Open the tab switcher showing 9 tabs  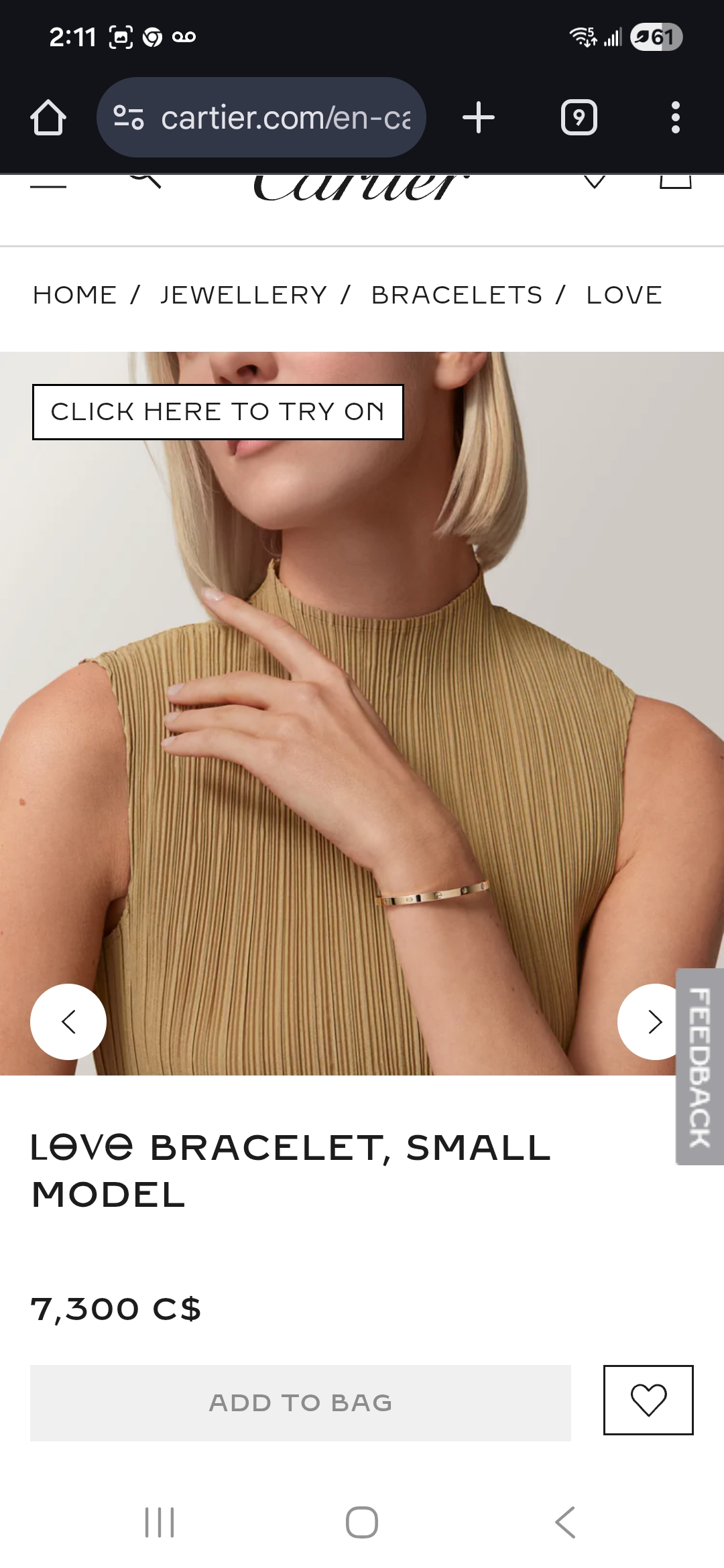click(x=579, y=118)
